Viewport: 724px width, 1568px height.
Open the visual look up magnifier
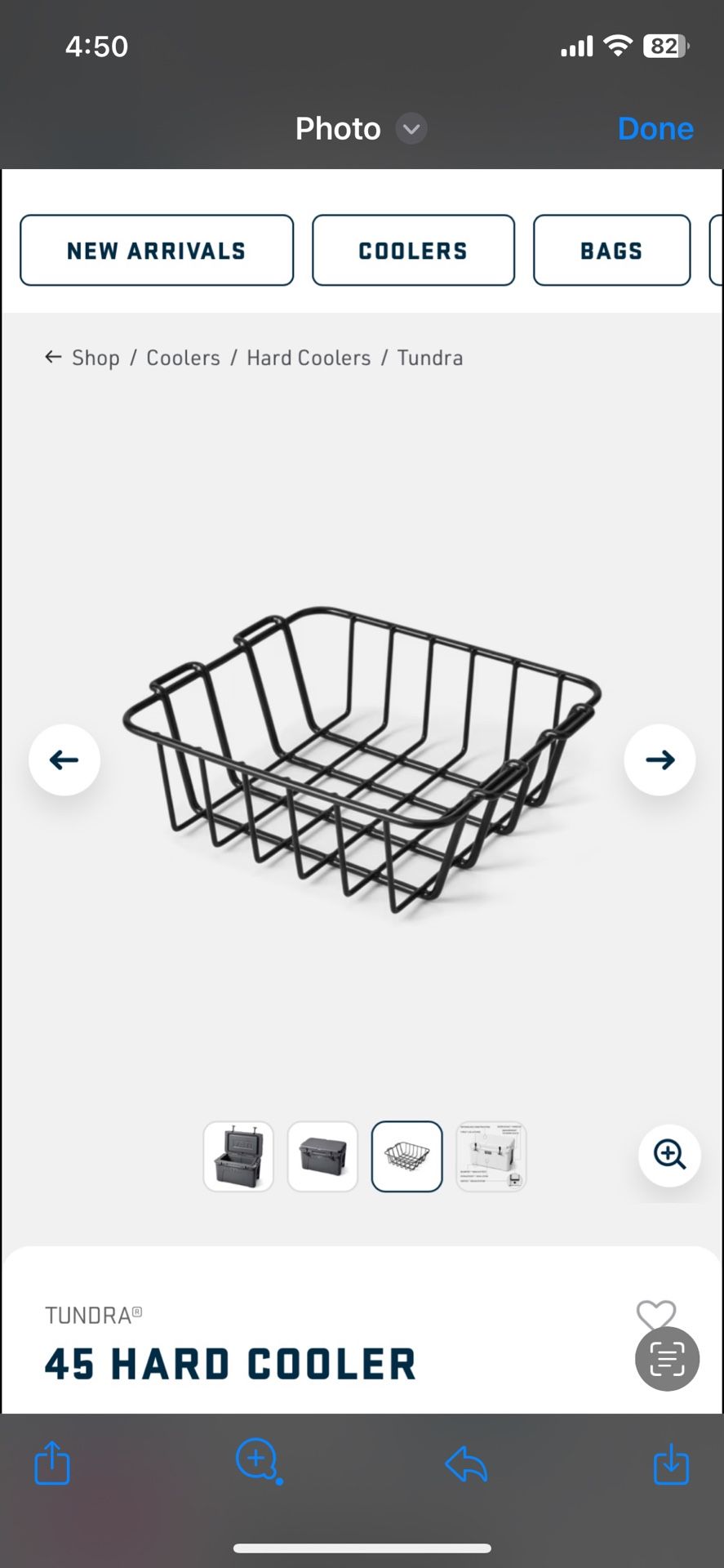tap(258, 1460)
